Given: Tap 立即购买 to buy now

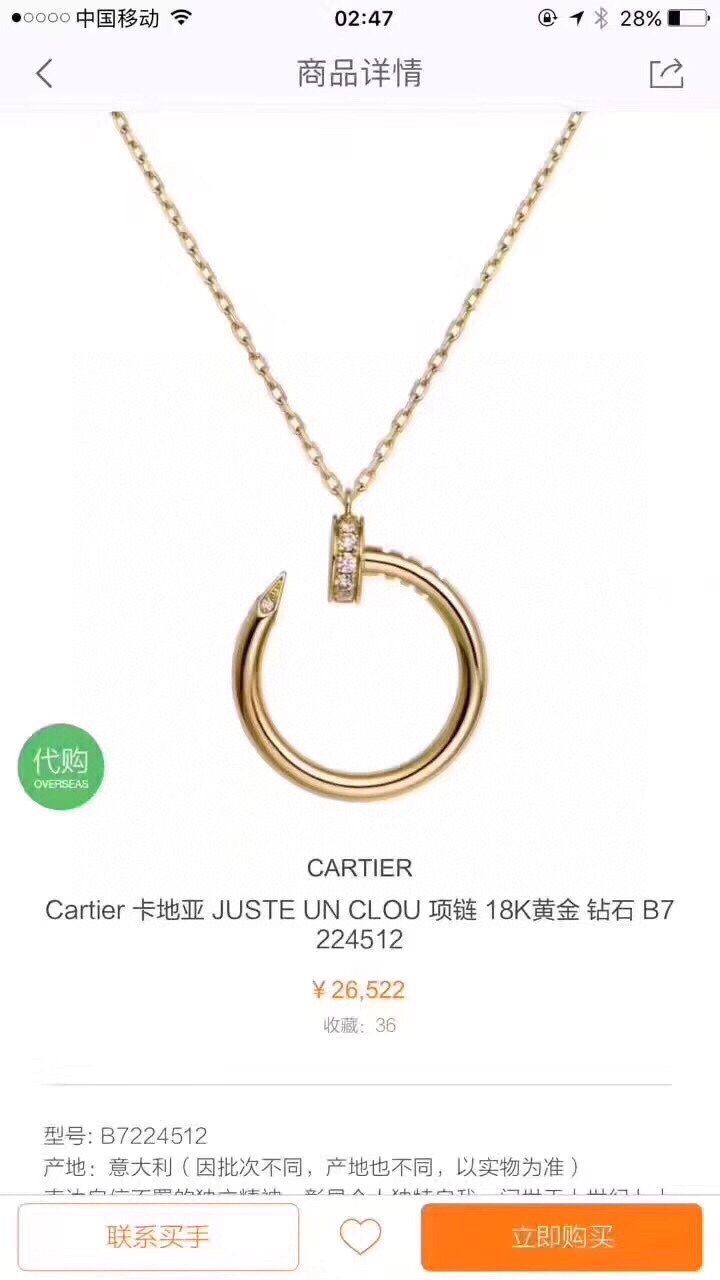Looking at the screenshot, I should point(561,1237).
